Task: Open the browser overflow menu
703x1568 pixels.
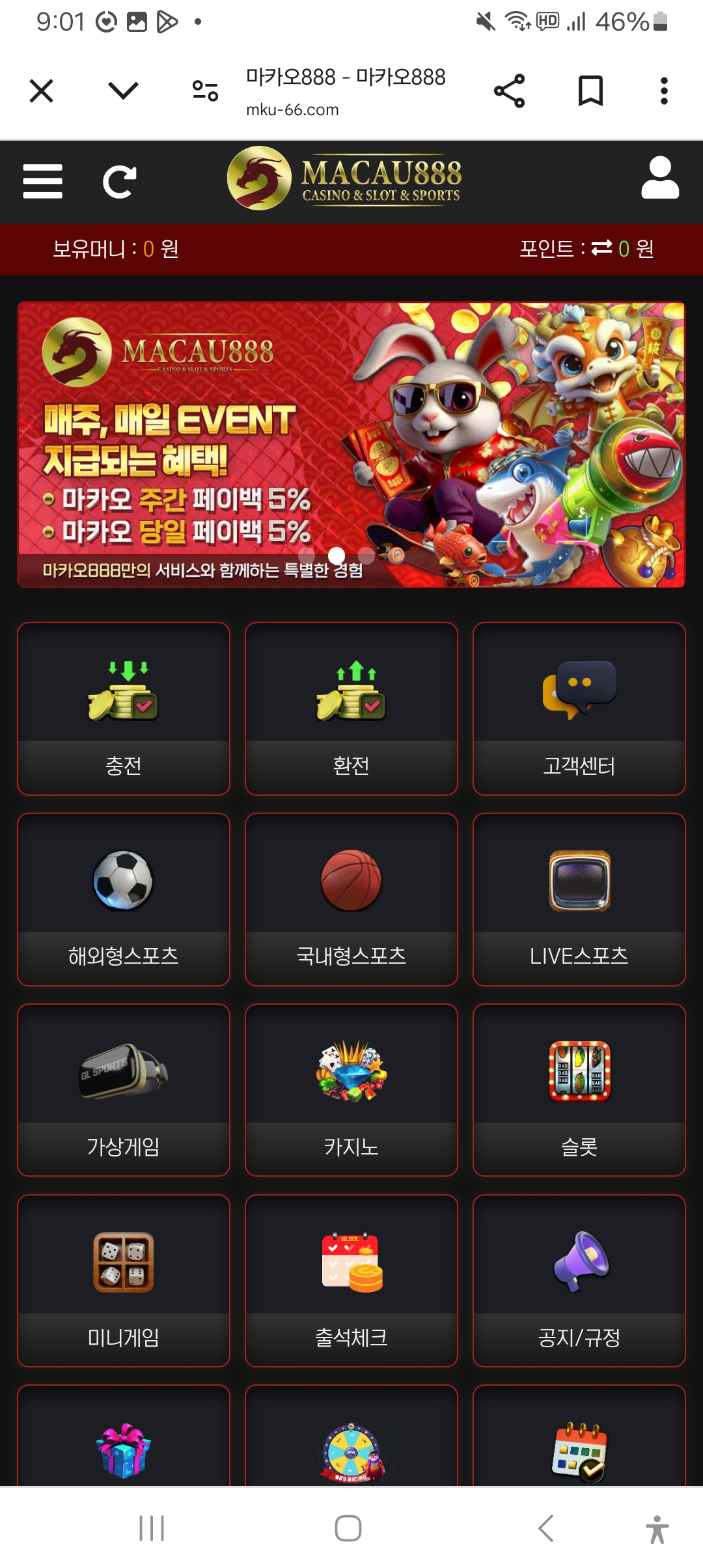Action: click(x=663, y=91)
